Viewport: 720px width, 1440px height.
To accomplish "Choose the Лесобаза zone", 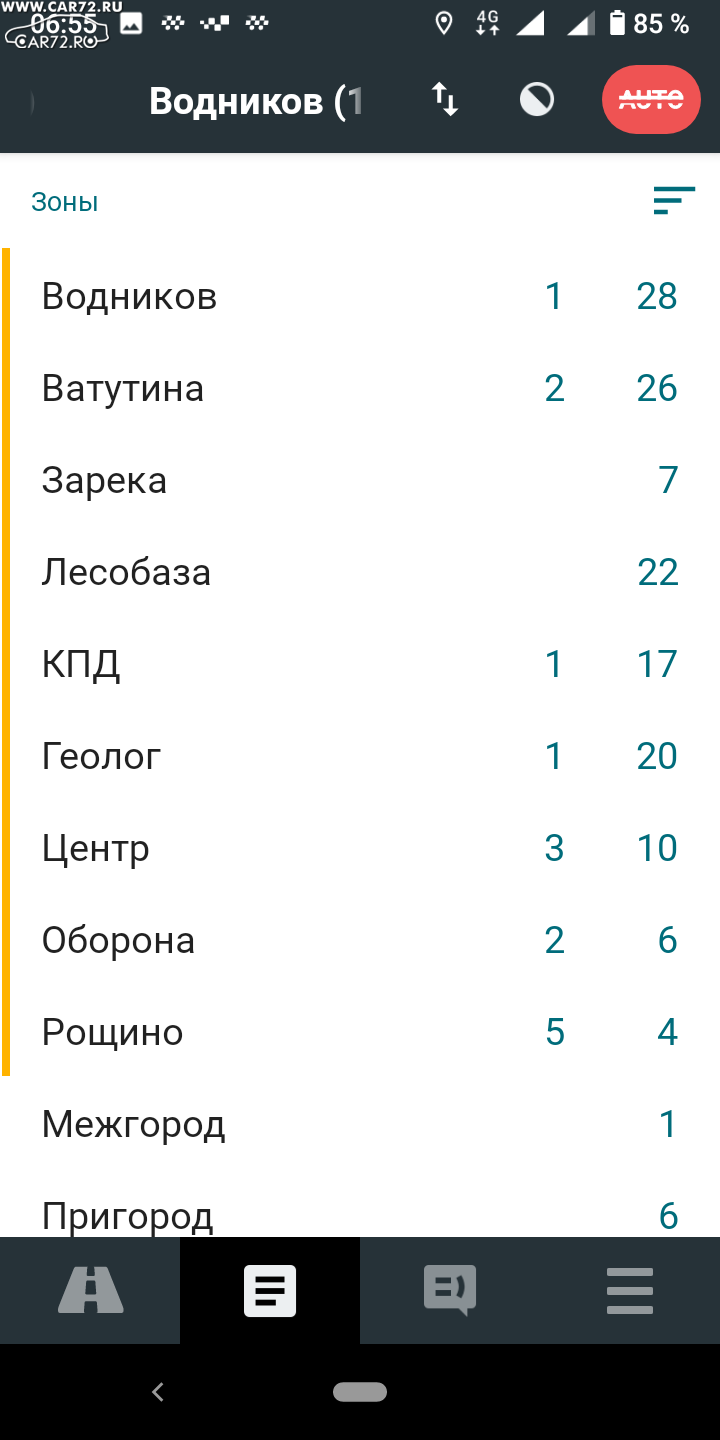I will [x=360, y=572].
